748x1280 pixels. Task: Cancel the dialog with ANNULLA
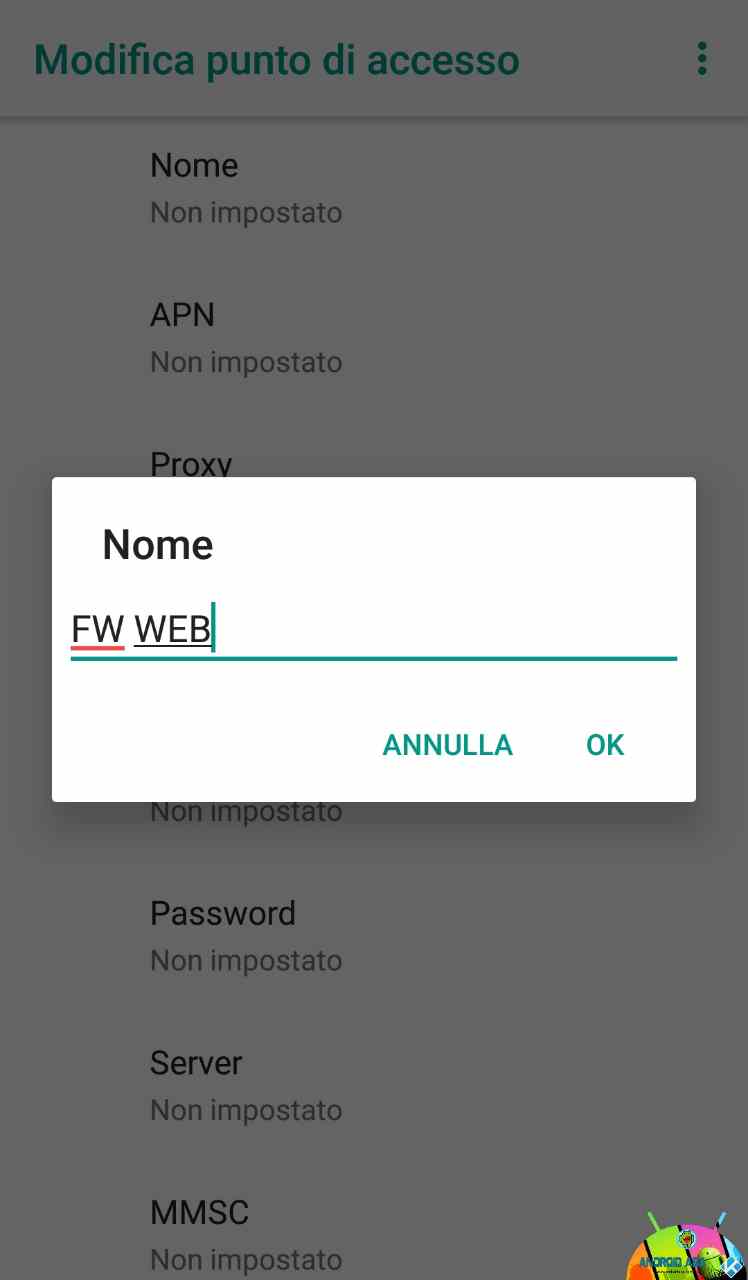coord(447,745)
